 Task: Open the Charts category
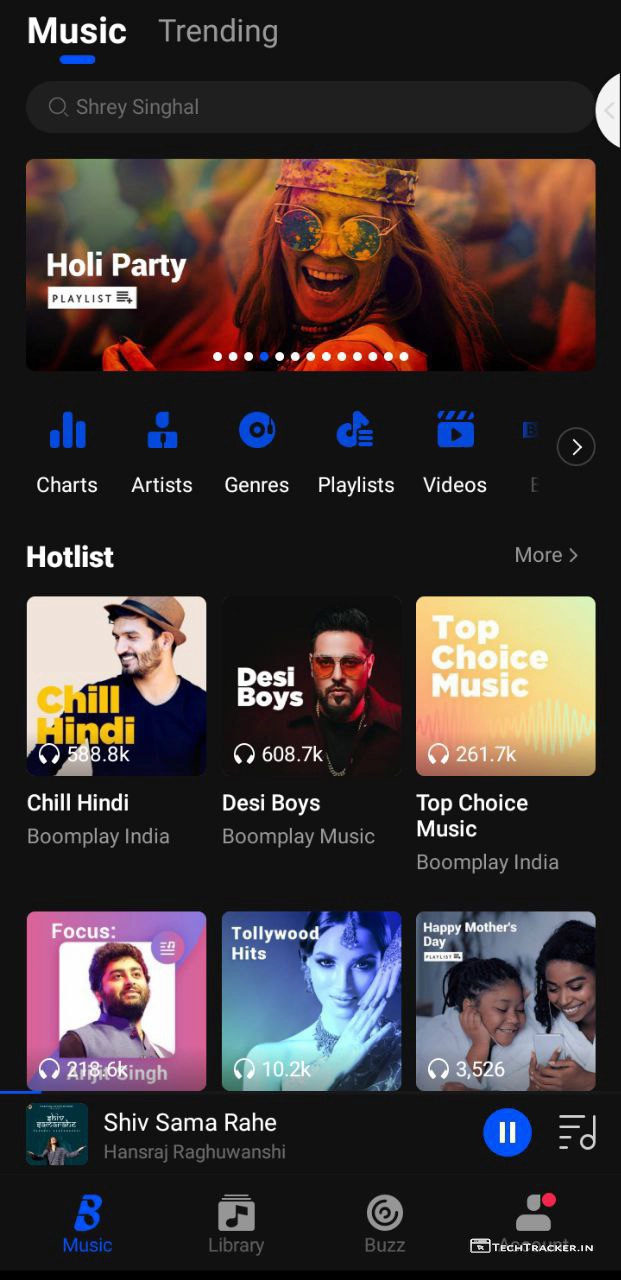[67, 452]
